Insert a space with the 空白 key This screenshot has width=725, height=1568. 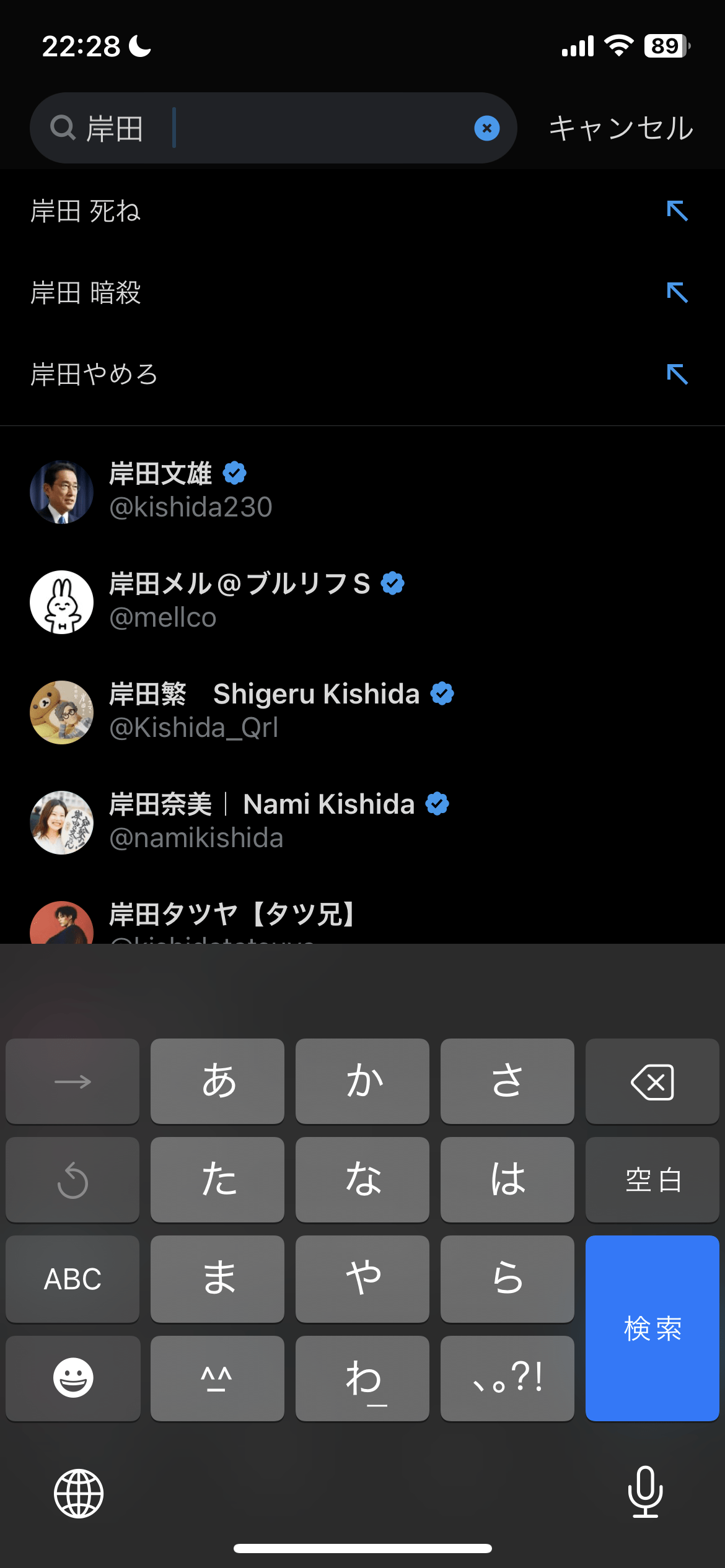(x=652, y=1180)
